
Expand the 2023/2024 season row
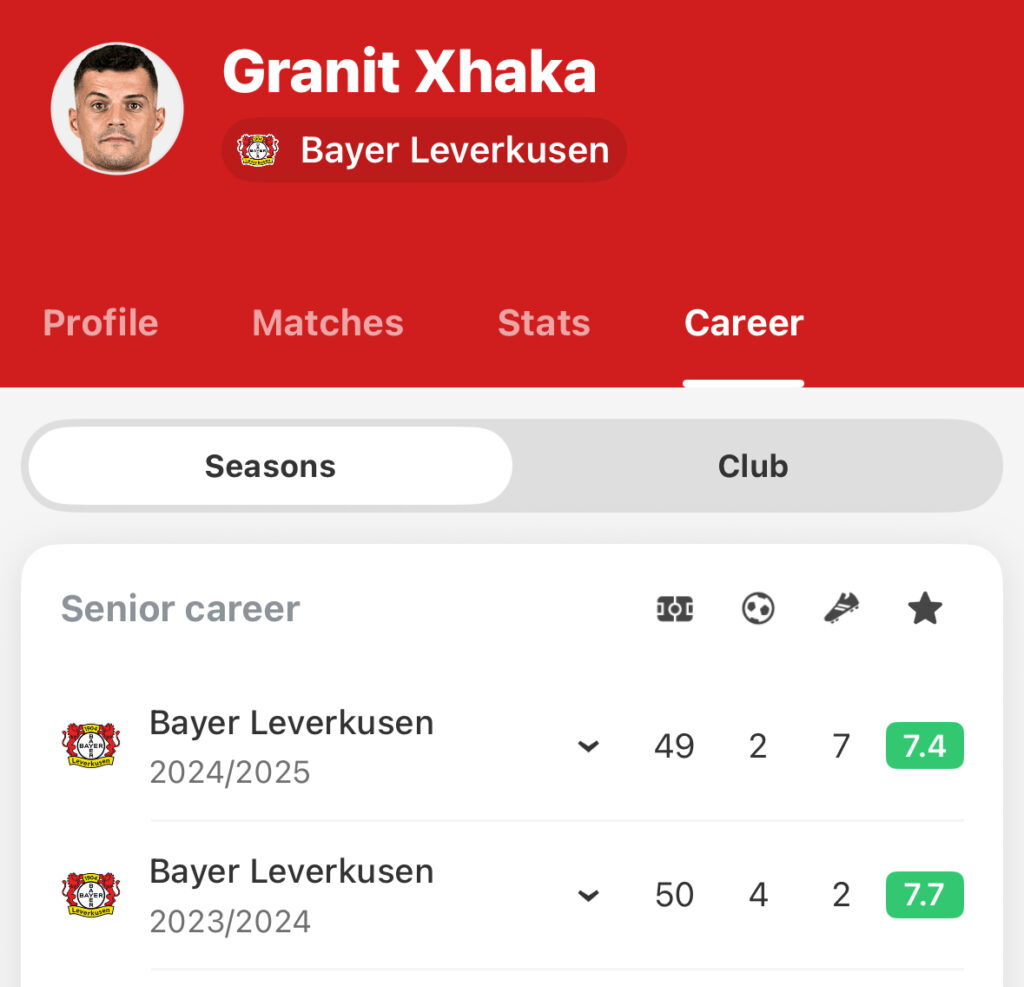tap(588, 895)
